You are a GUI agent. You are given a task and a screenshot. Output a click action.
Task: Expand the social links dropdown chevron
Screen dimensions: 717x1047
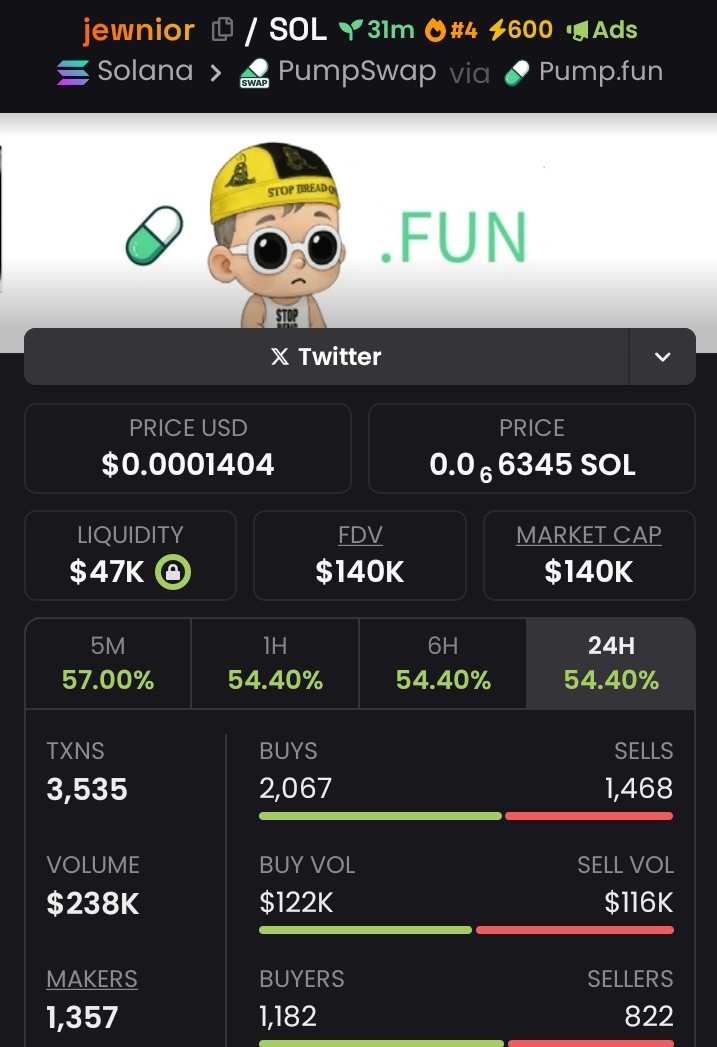662,357
